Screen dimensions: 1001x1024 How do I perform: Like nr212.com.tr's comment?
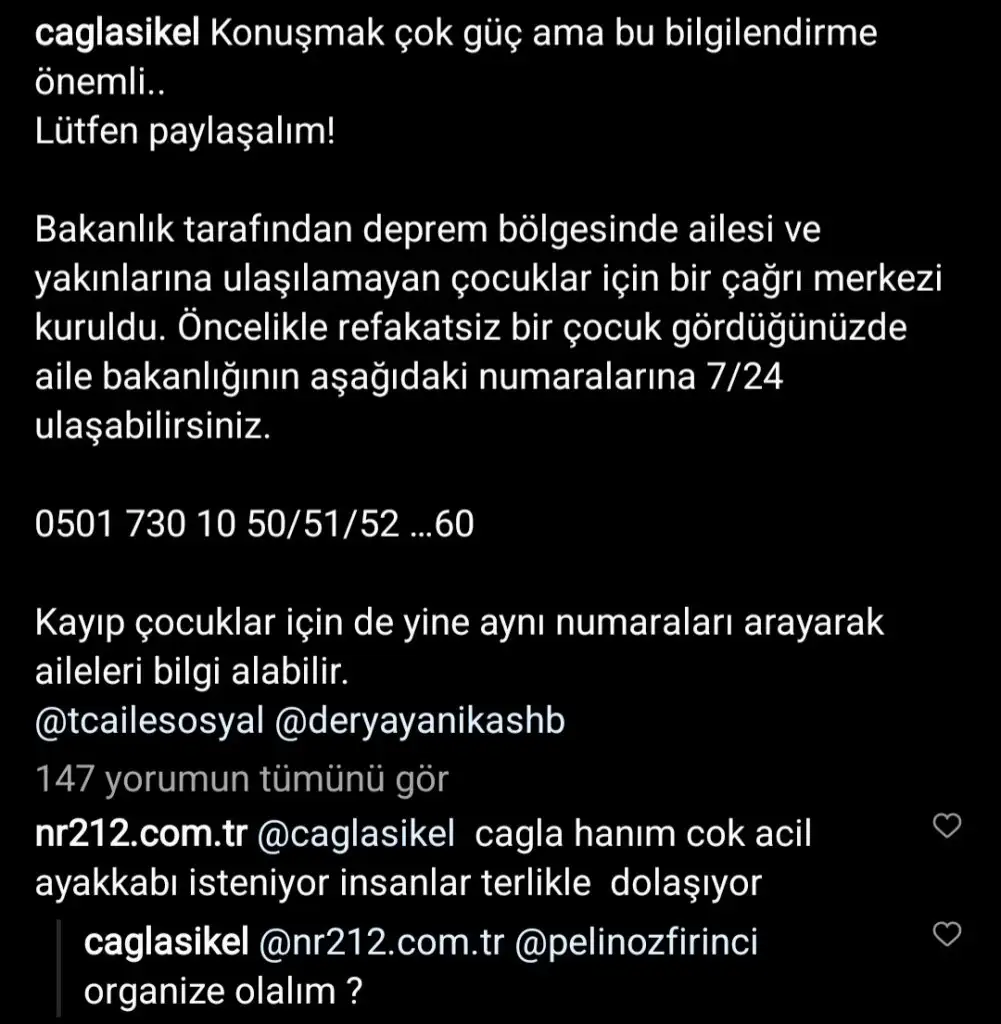coord(945,826)
